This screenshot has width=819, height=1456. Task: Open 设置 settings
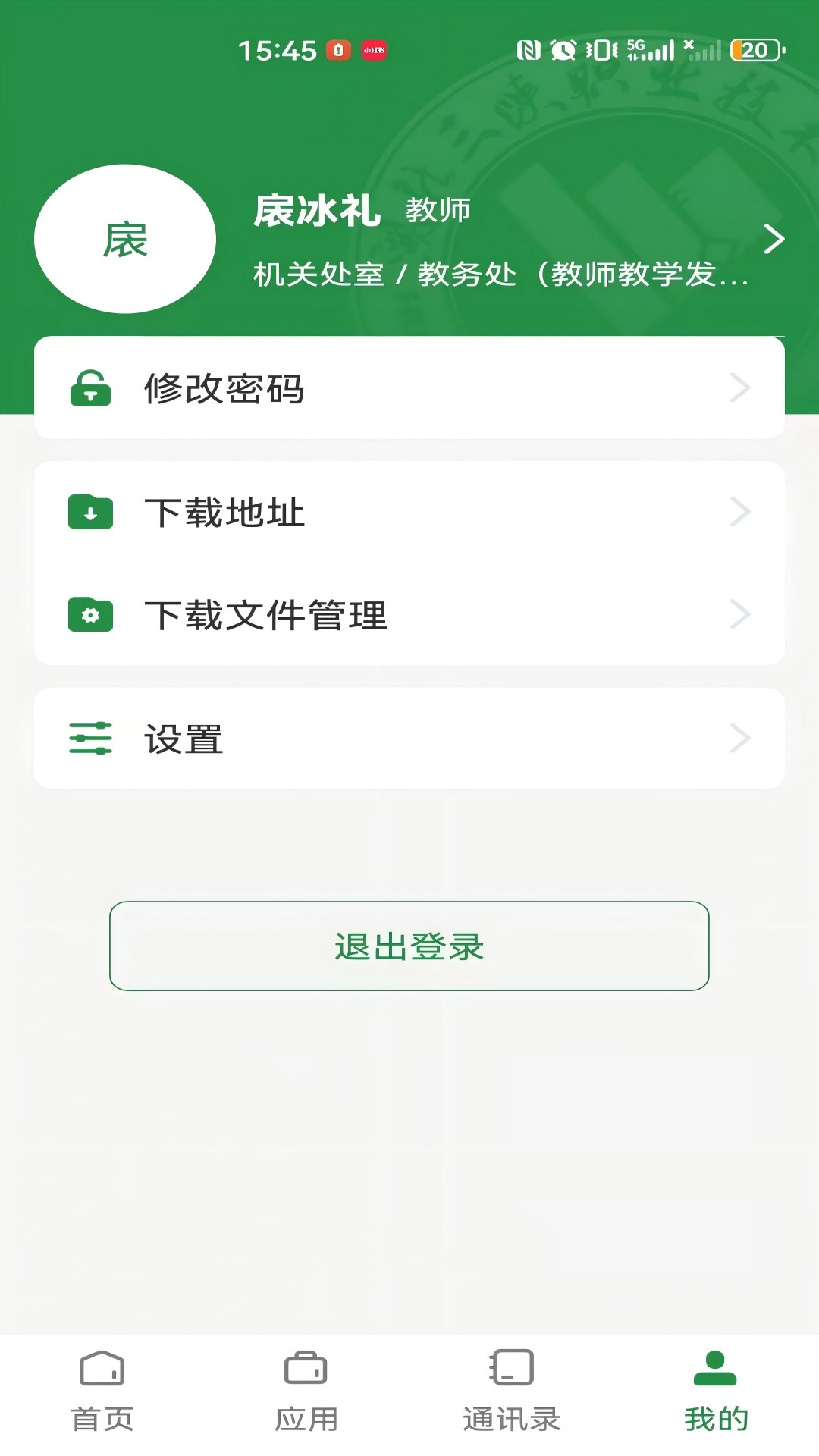click(x=409, y=739)
